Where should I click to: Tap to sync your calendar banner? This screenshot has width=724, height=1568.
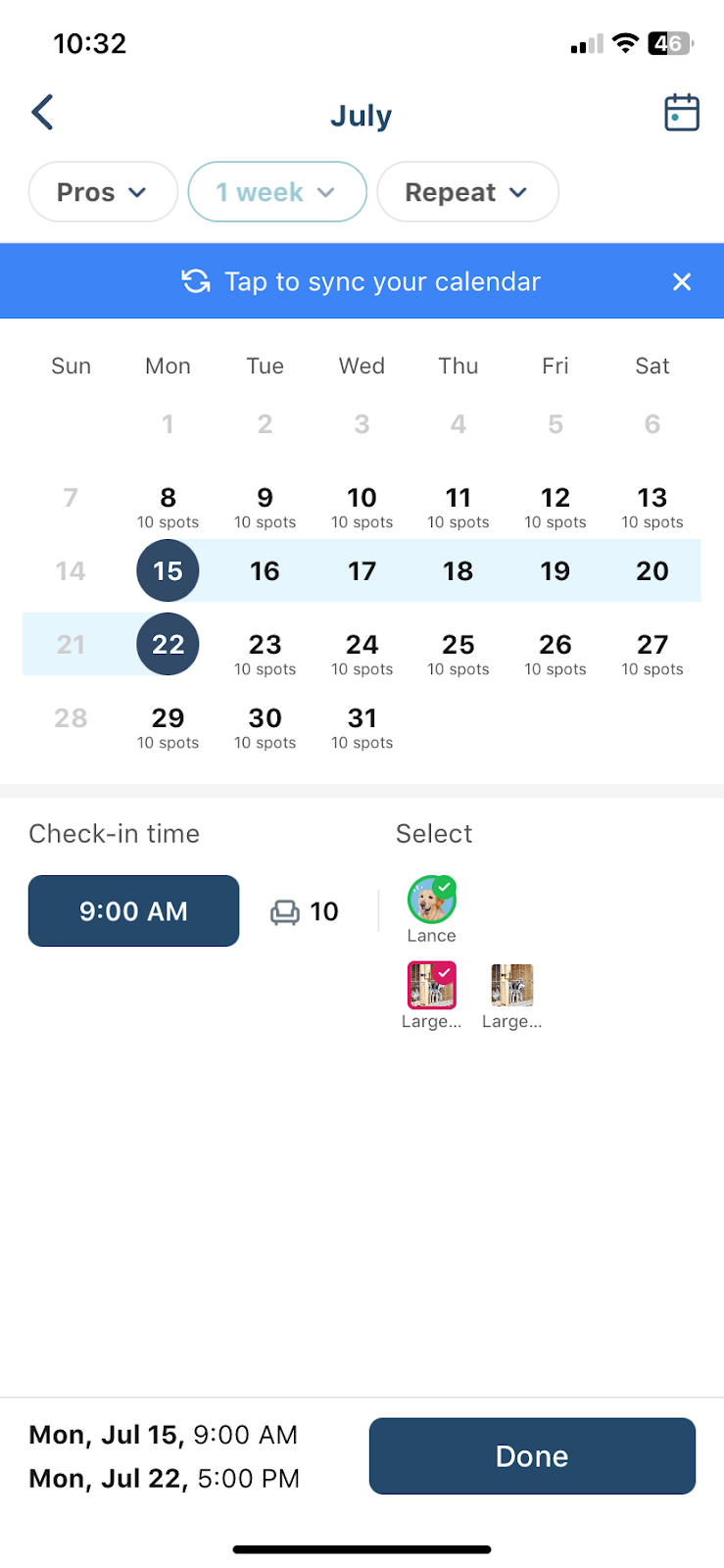362,281
